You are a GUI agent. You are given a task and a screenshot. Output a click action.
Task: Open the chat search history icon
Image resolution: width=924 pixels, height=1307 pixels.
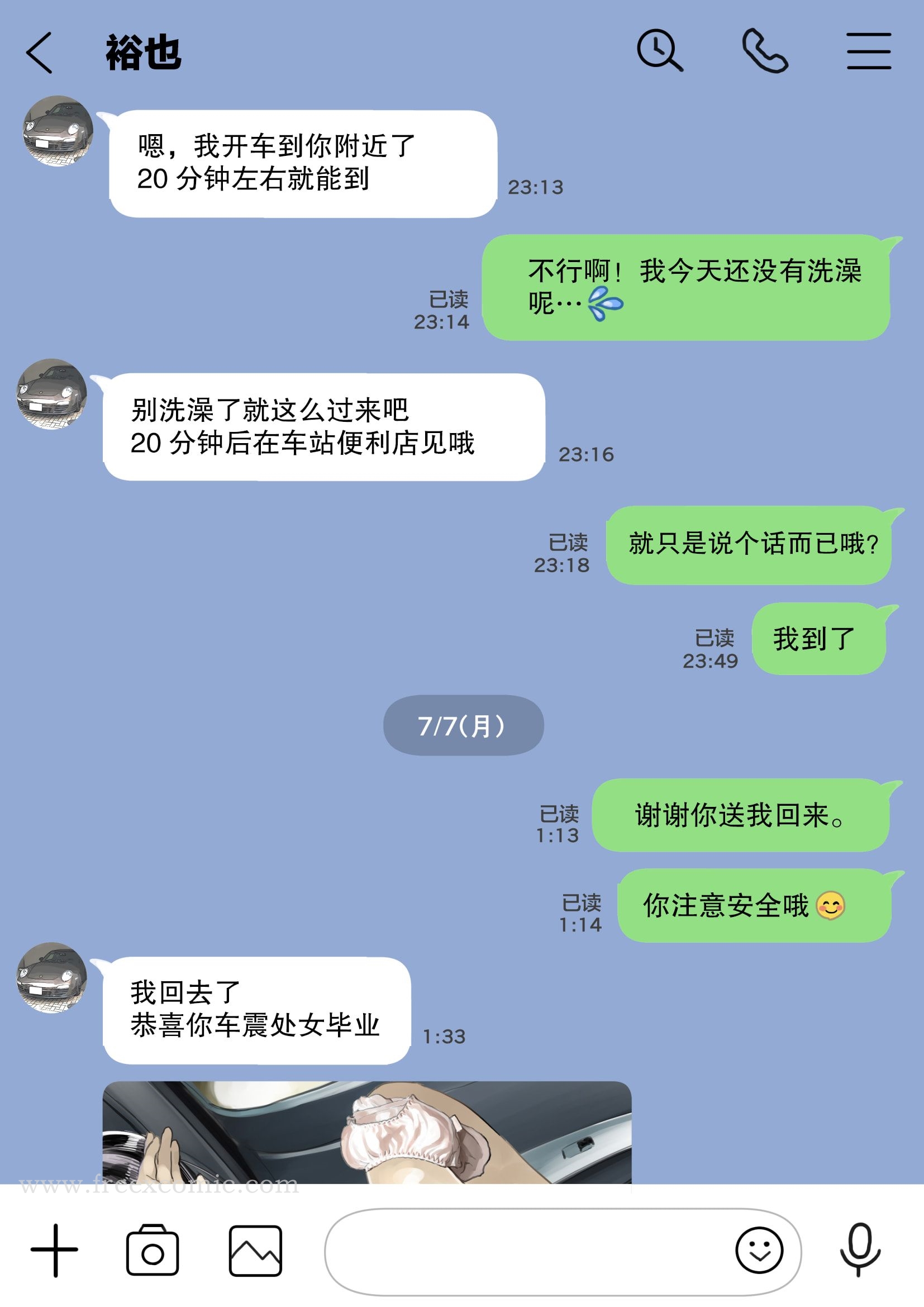(x=661, y=51)
